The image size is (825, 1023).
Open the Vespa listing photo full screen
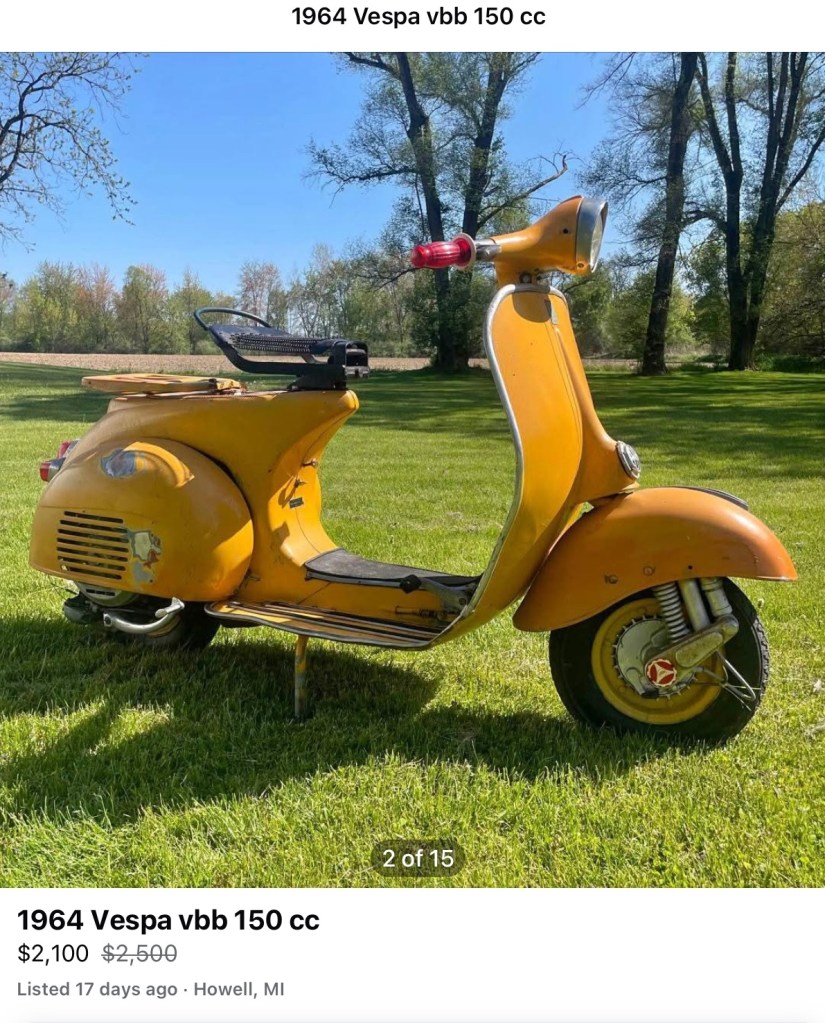pos(412,470)
